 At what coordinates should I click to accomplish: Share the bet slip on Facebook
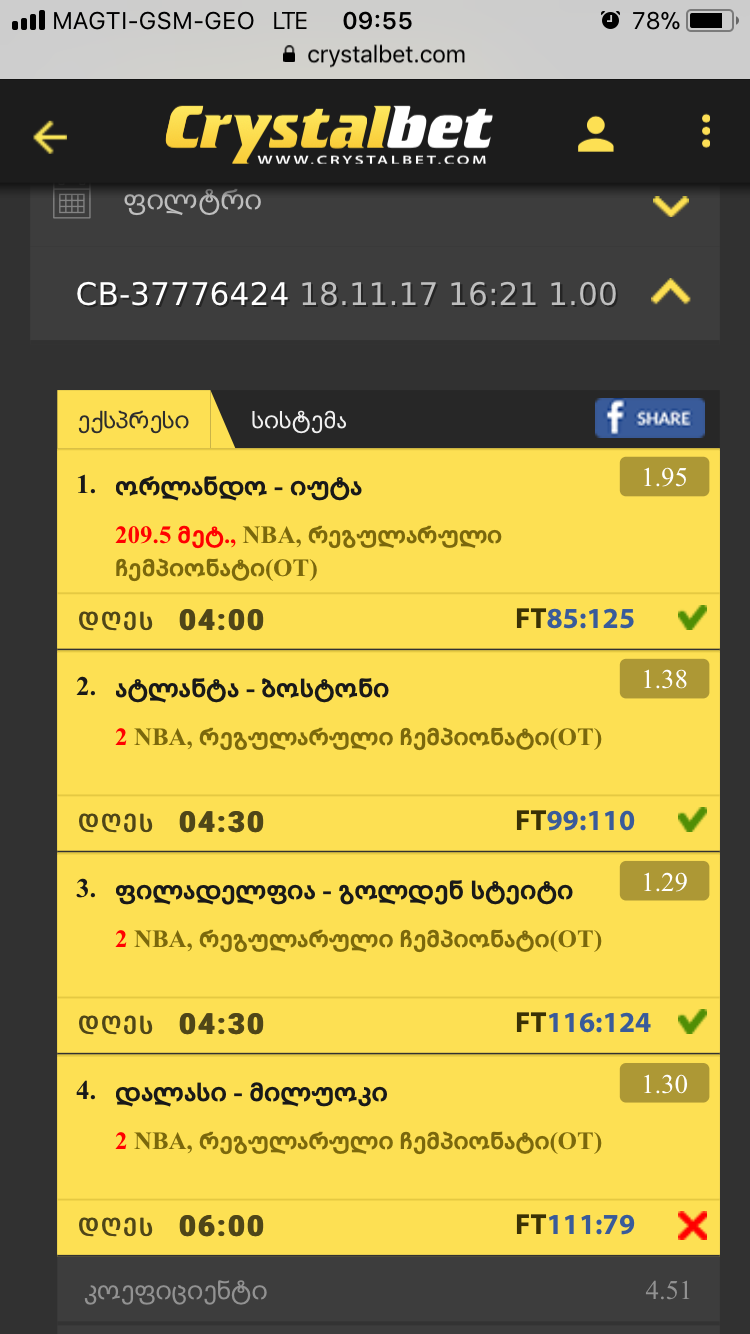649,418
